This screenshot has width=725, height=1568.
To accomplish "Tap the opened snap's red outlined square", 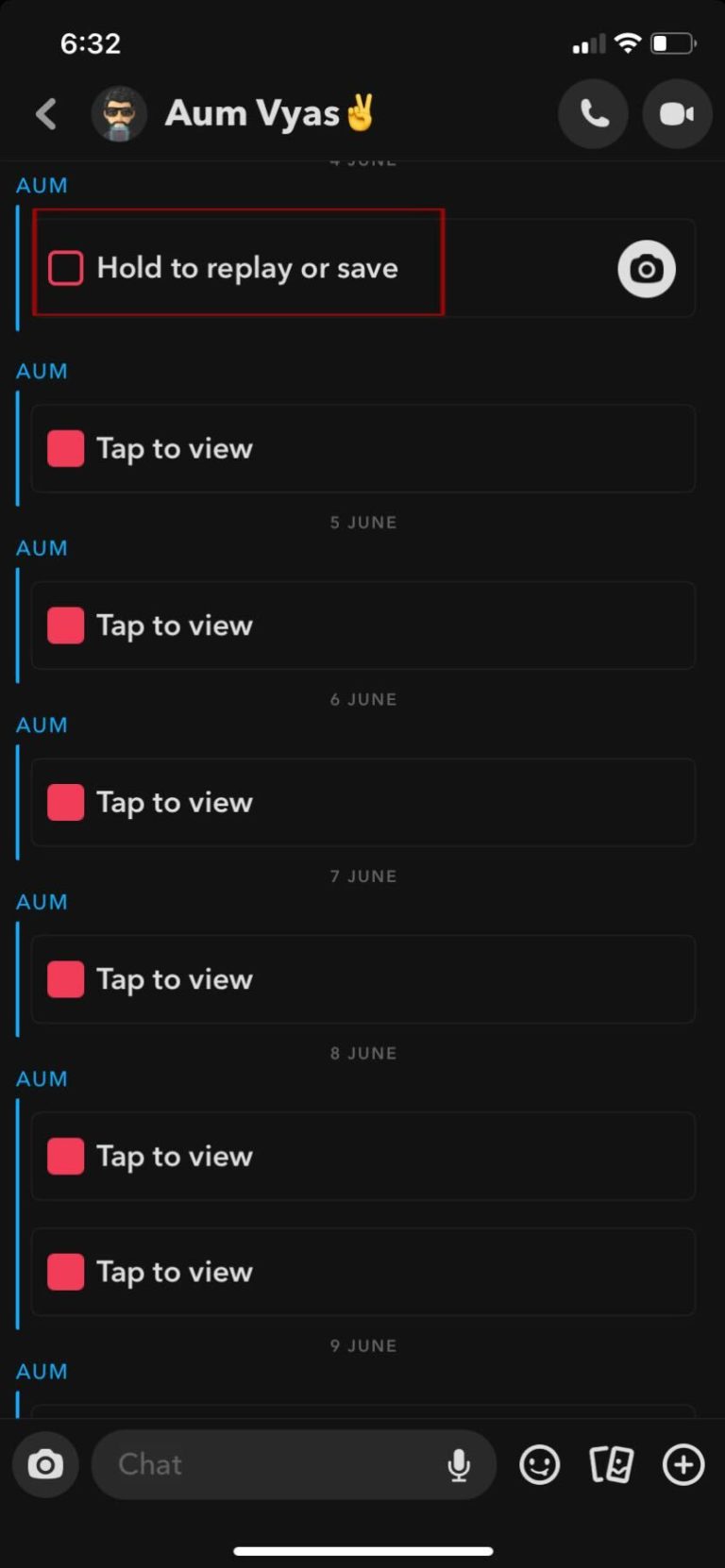I will pos(65,268).
